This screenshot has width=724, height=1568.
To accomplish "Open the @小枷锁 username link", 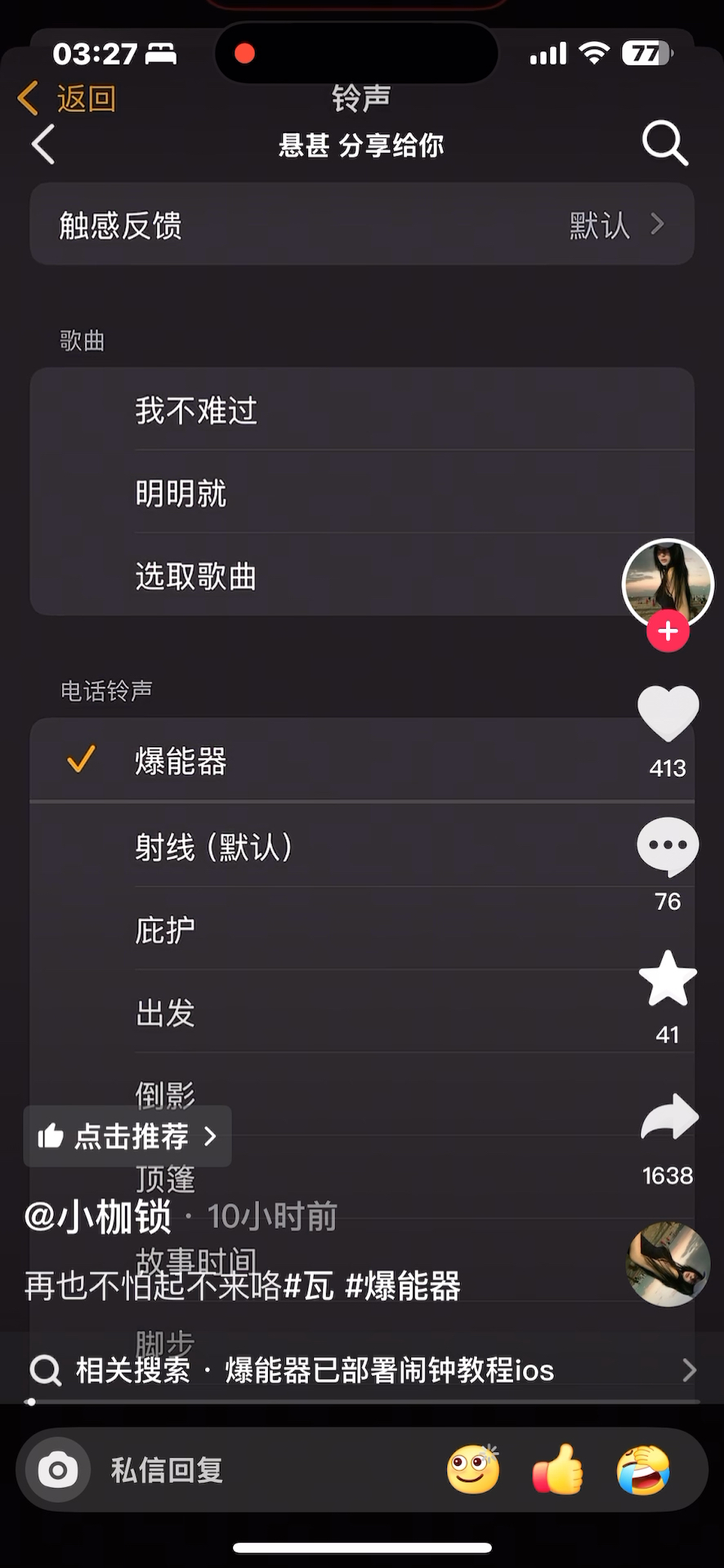I will tap(98, 1217).
